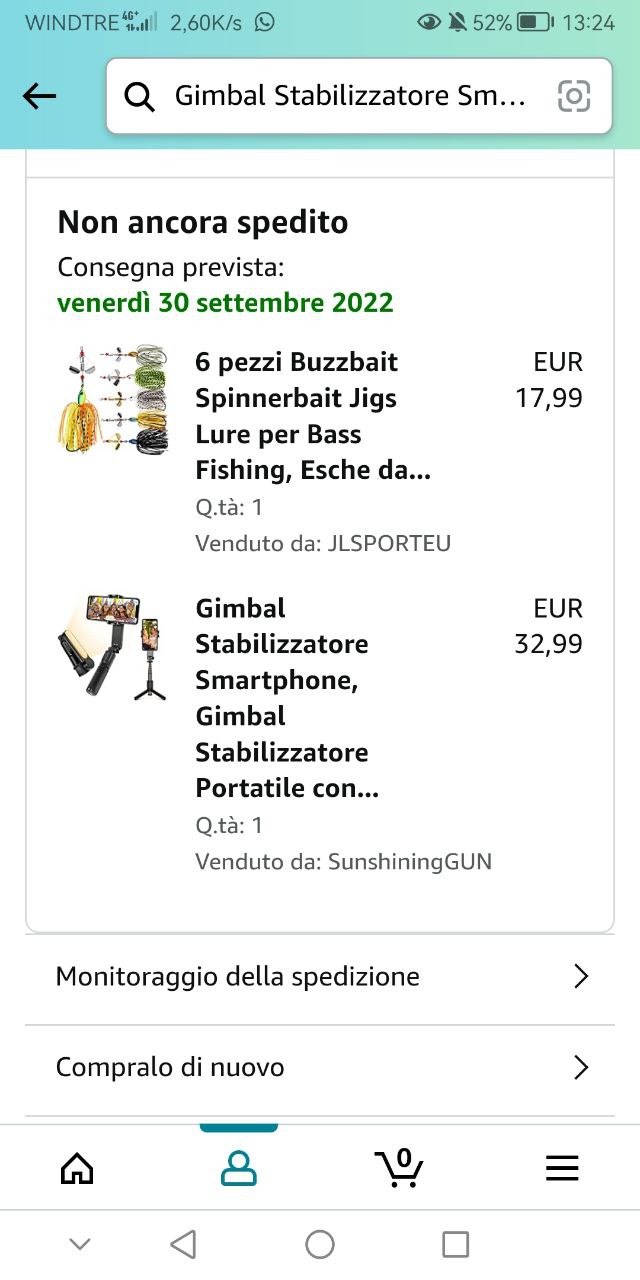The height and width of the screenshot is (1280, 640).
Task: Open Monitoraggio della spedizione
Action: 320,977
